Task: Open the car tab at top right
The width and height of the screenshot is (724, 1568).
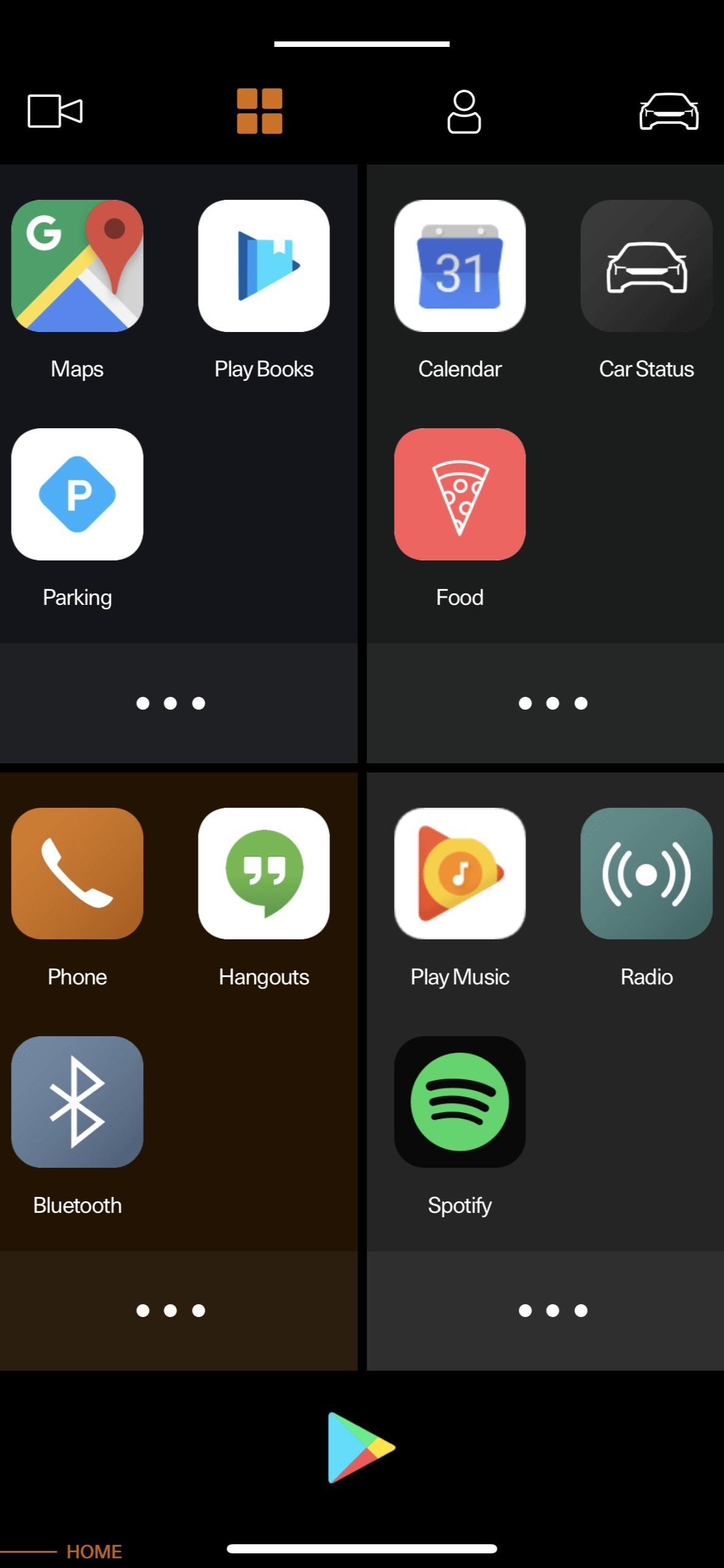Action: (669, 111)
